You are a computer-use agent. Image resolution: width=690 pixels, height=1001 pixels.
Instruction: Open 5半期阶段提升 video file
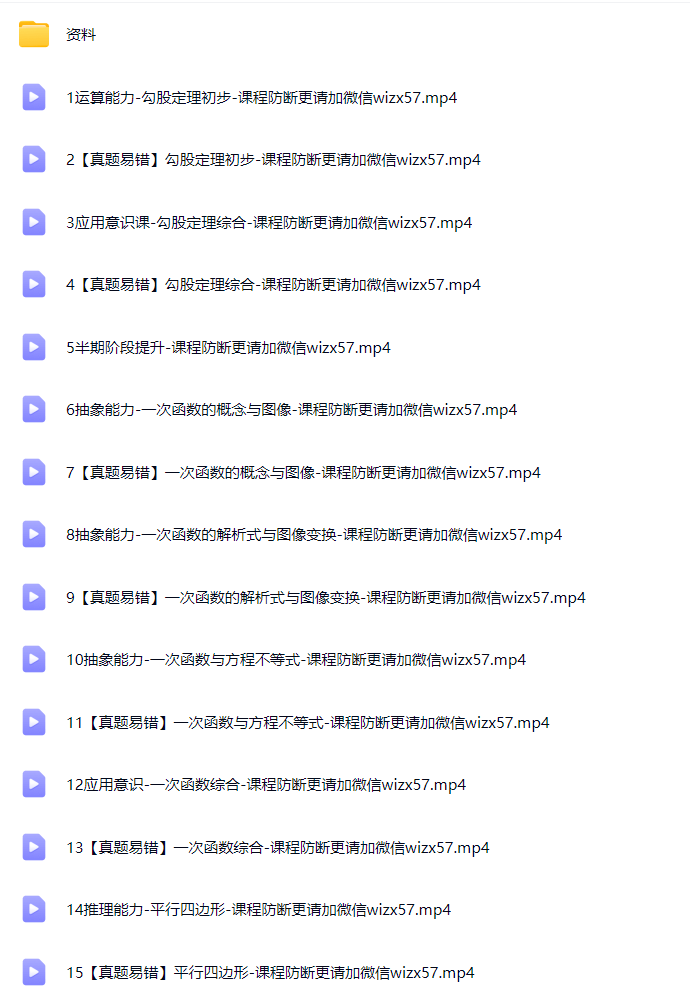click(x=228, y=348)
